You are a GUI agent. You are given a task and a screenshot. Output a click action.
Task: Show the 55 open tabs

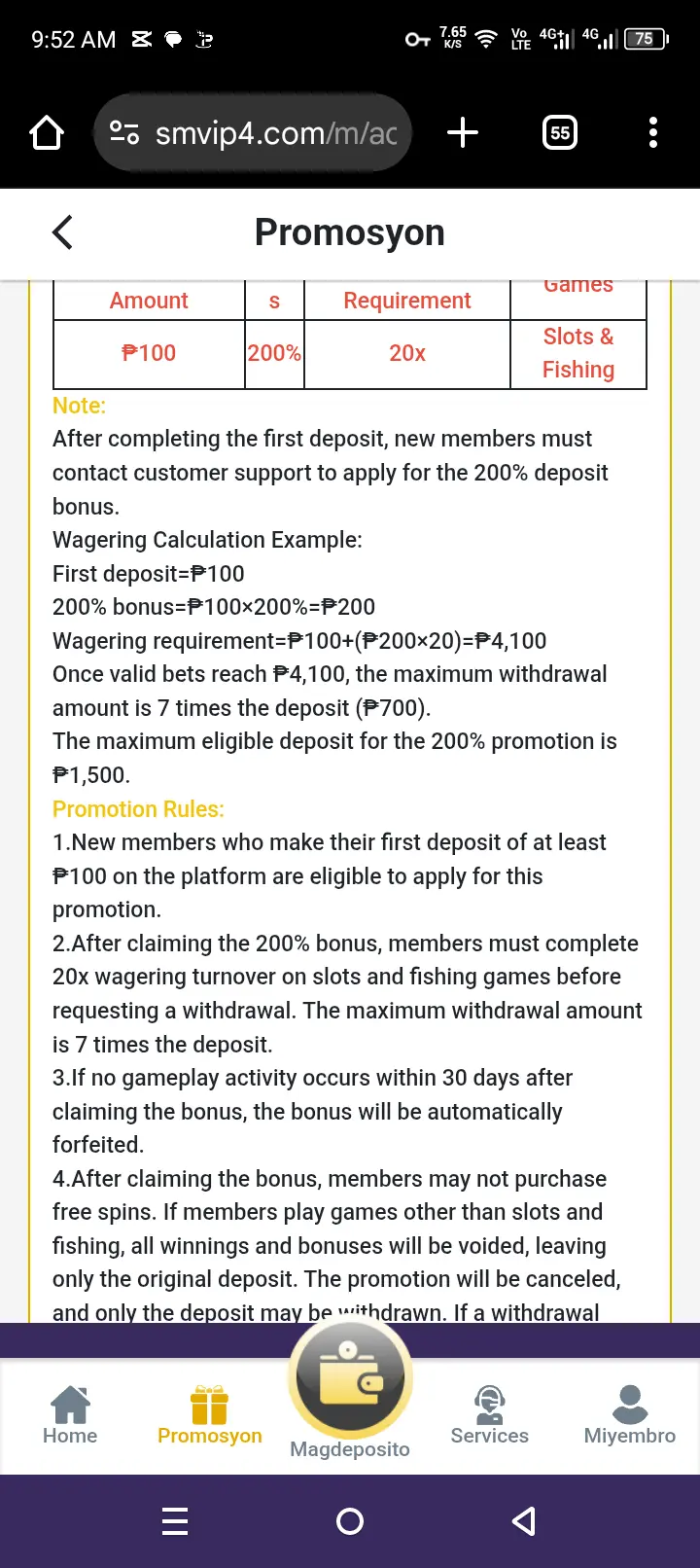560,132
